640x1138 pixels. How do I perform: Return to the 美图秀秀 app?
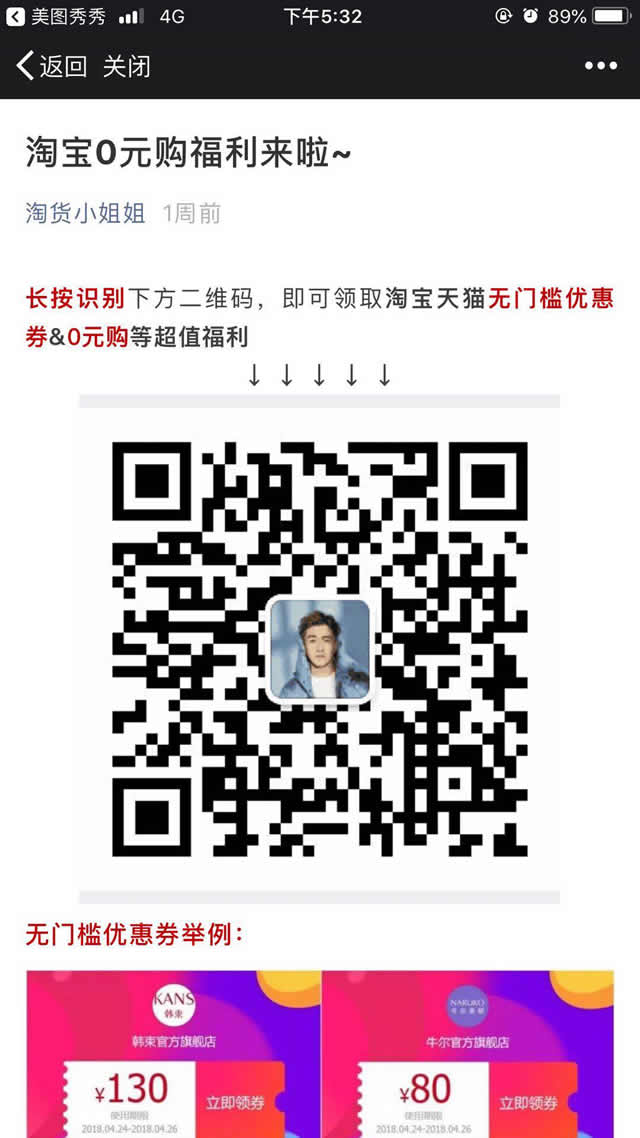point(58,16)
